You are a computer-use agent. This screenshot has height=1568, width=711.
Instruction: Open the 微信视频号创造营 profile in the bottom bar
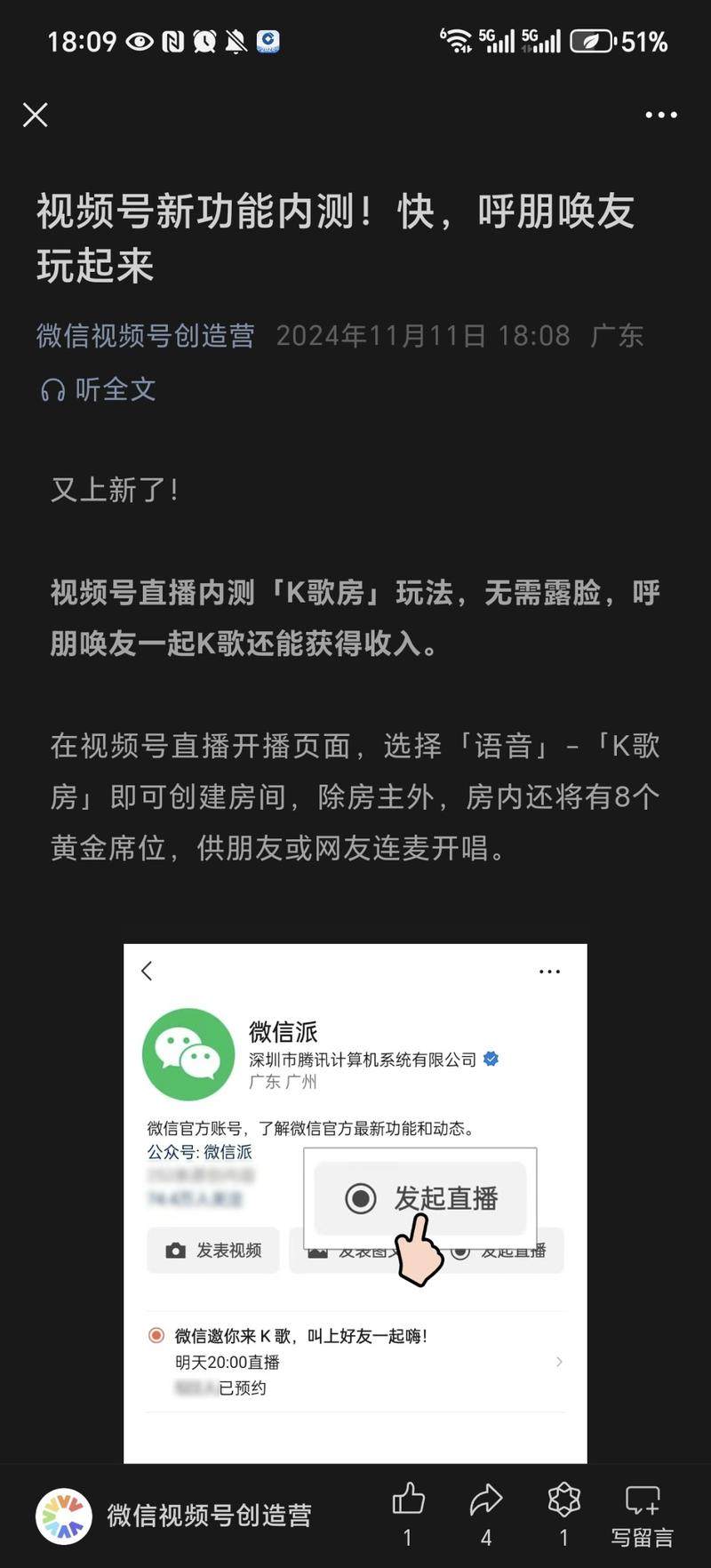173,1516
